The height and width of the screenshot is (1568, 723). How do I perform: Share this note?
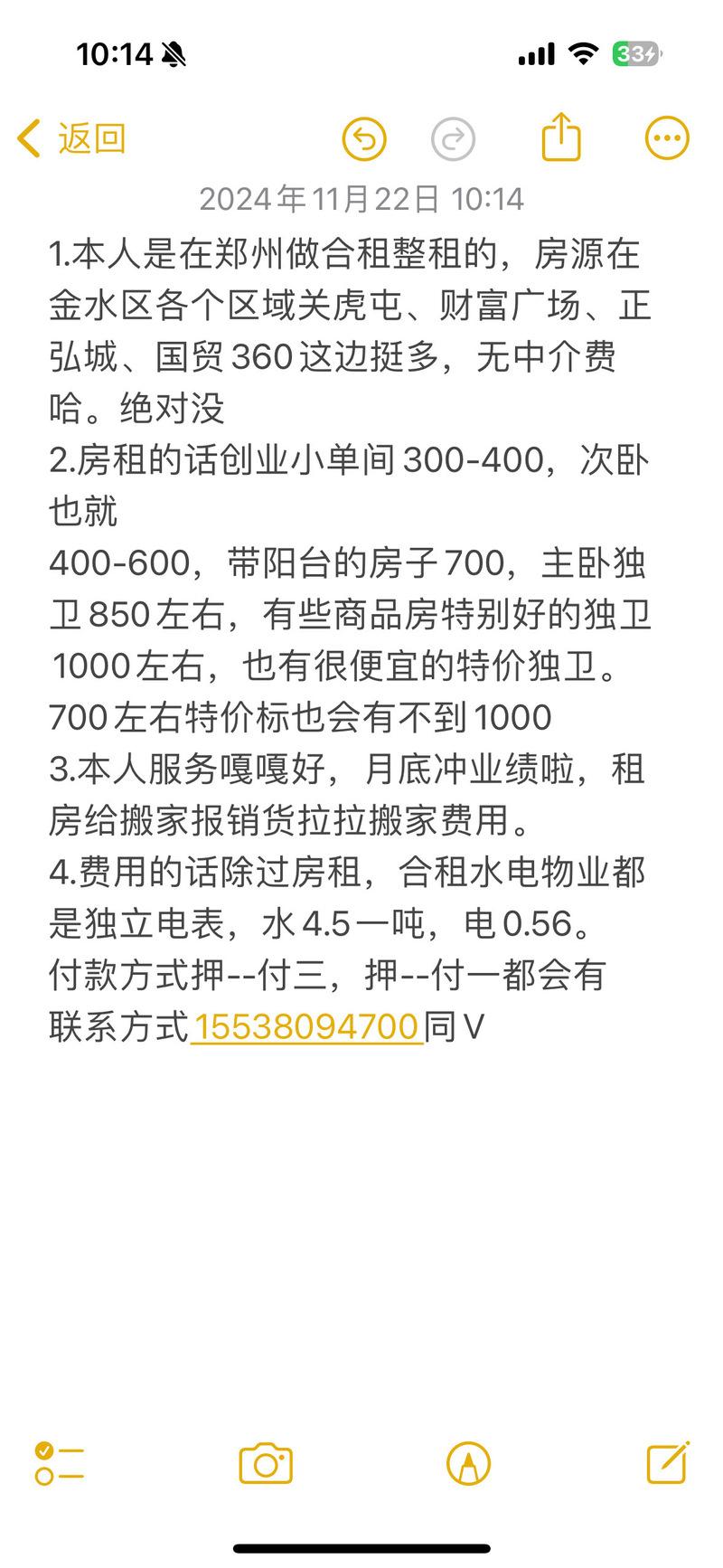(560, 137)
